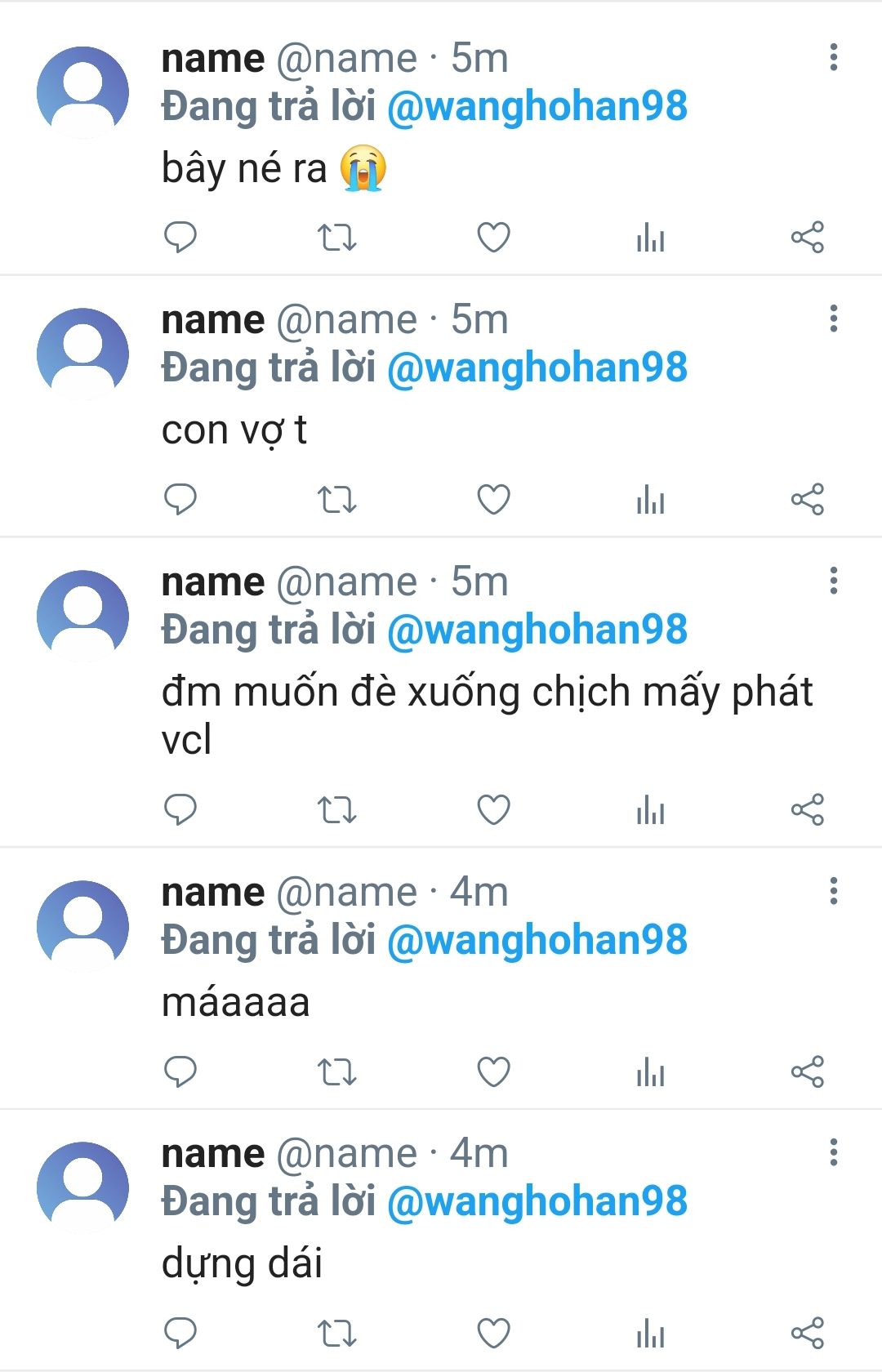Image resolution: width=882 pixels, height=1372 pixels.
Task: Reply to the 'bây né ra' tweet
Action: 180,238
